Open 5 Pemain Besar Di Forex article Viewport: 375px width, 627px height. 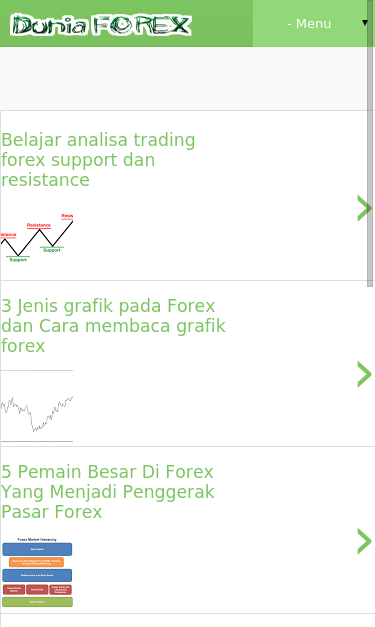coord(108,491)
